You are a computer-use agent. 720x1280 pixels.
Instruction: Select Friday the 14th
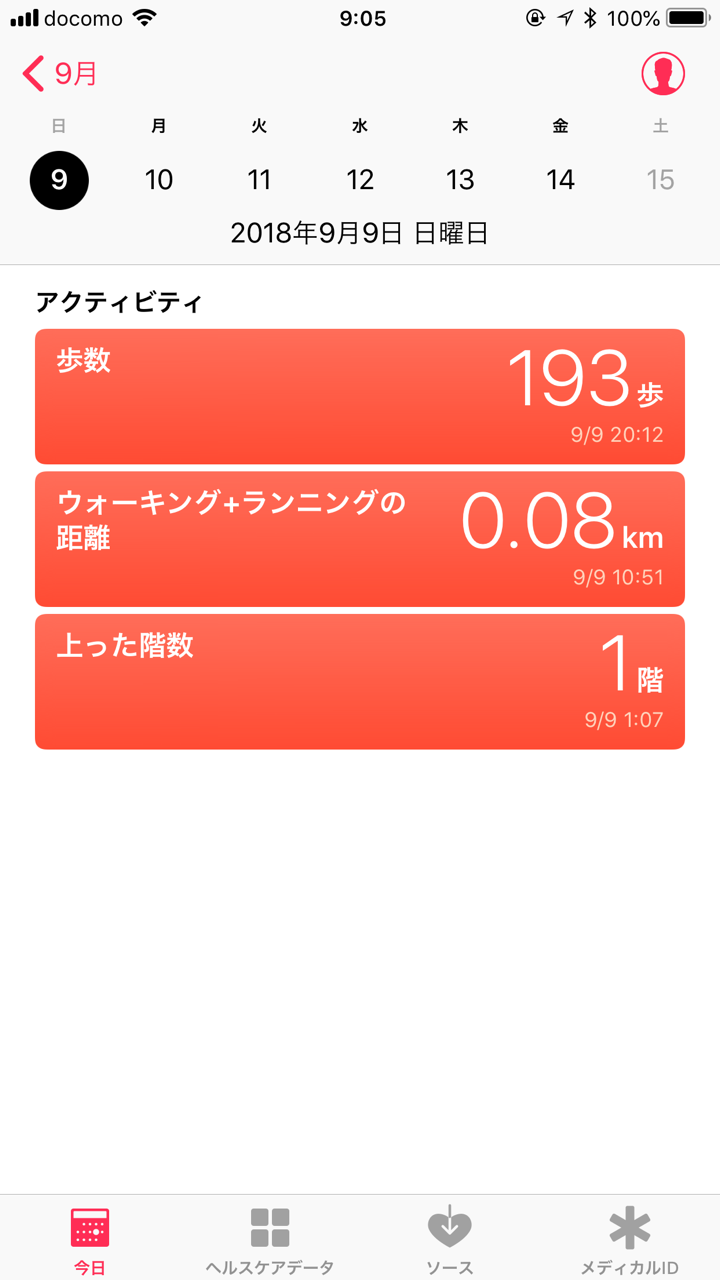pos(560,180)
